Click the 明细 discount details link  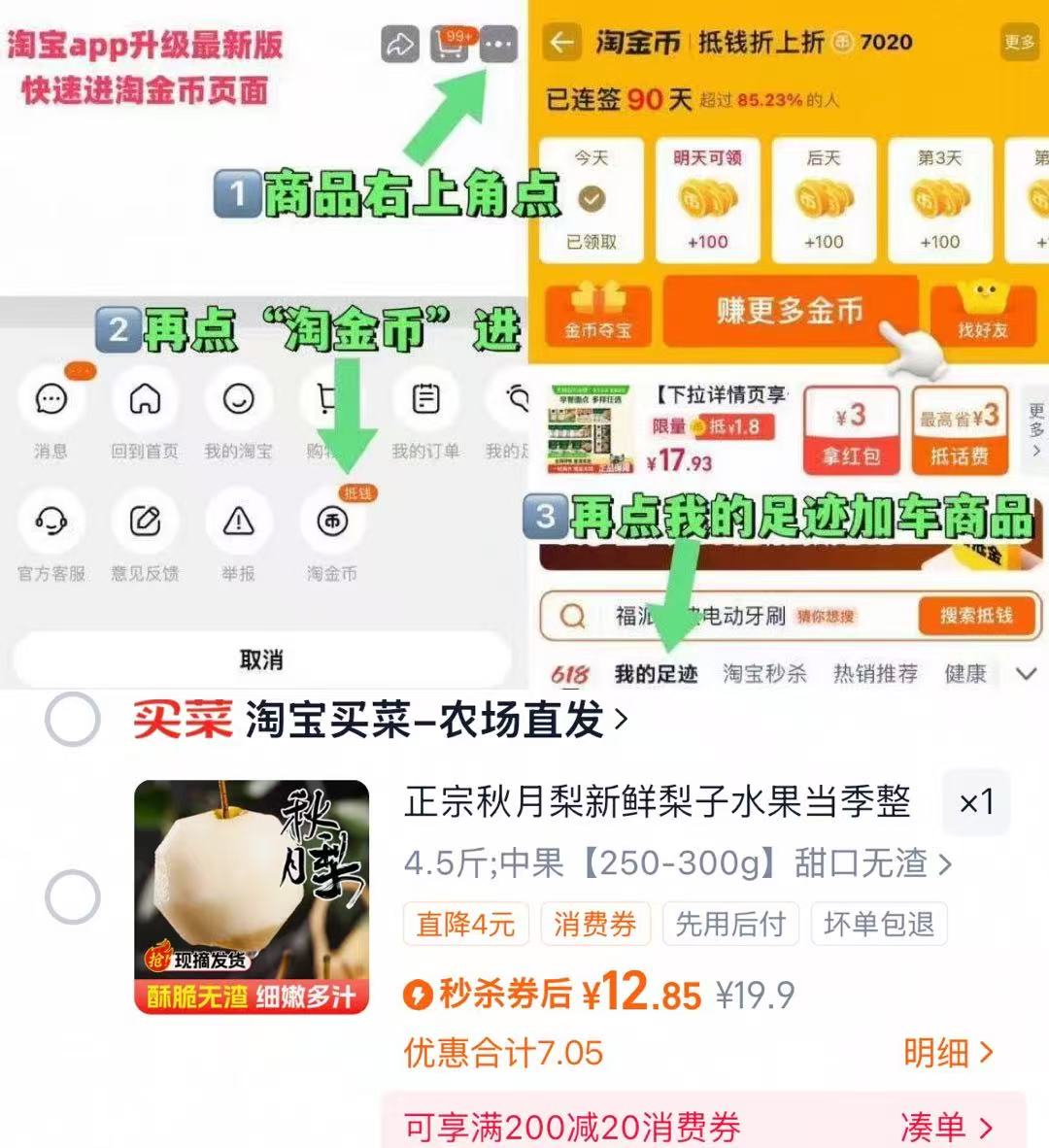(x=947, y=1053)
